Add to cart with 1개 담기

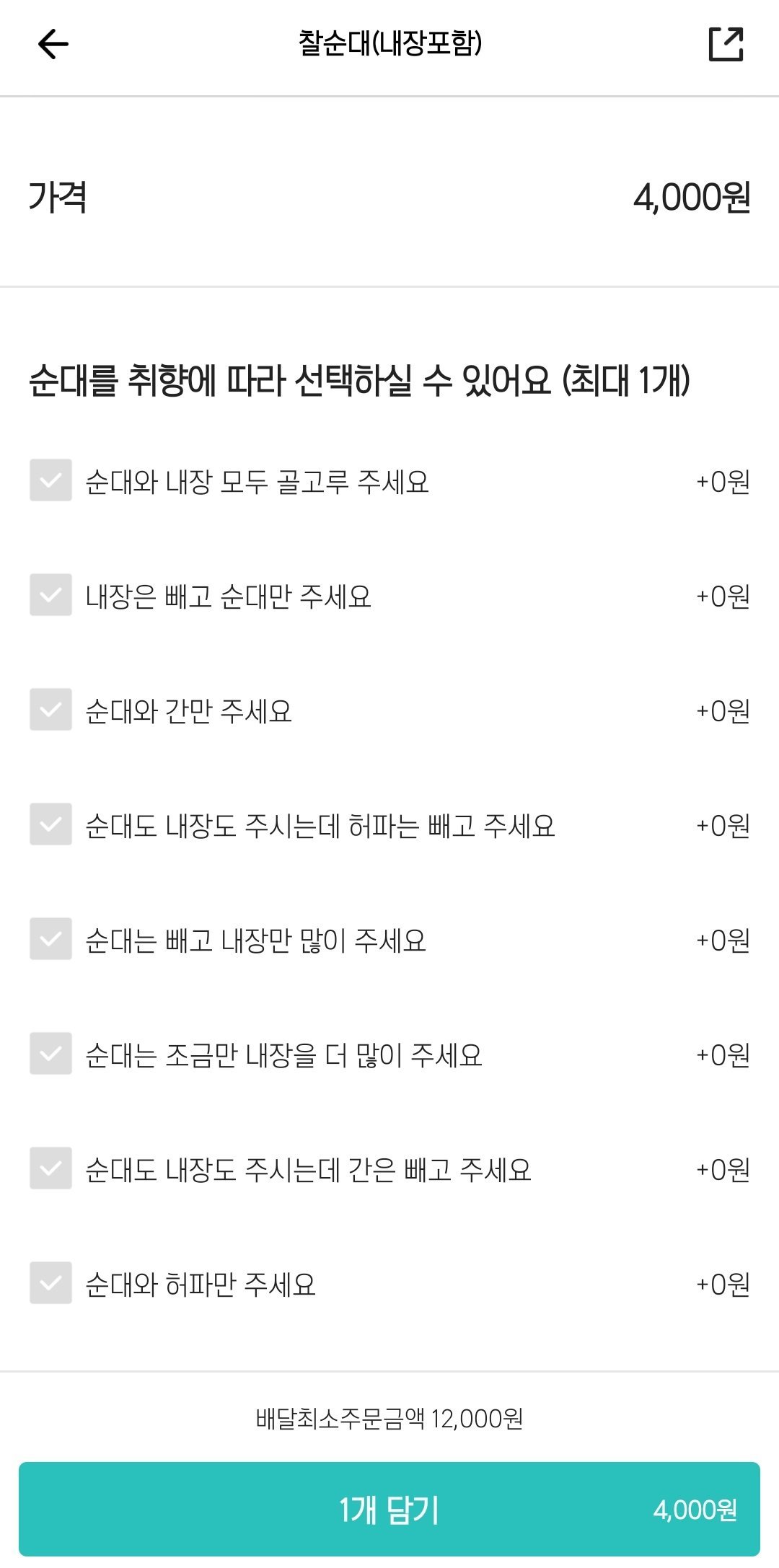[389, 1509]
